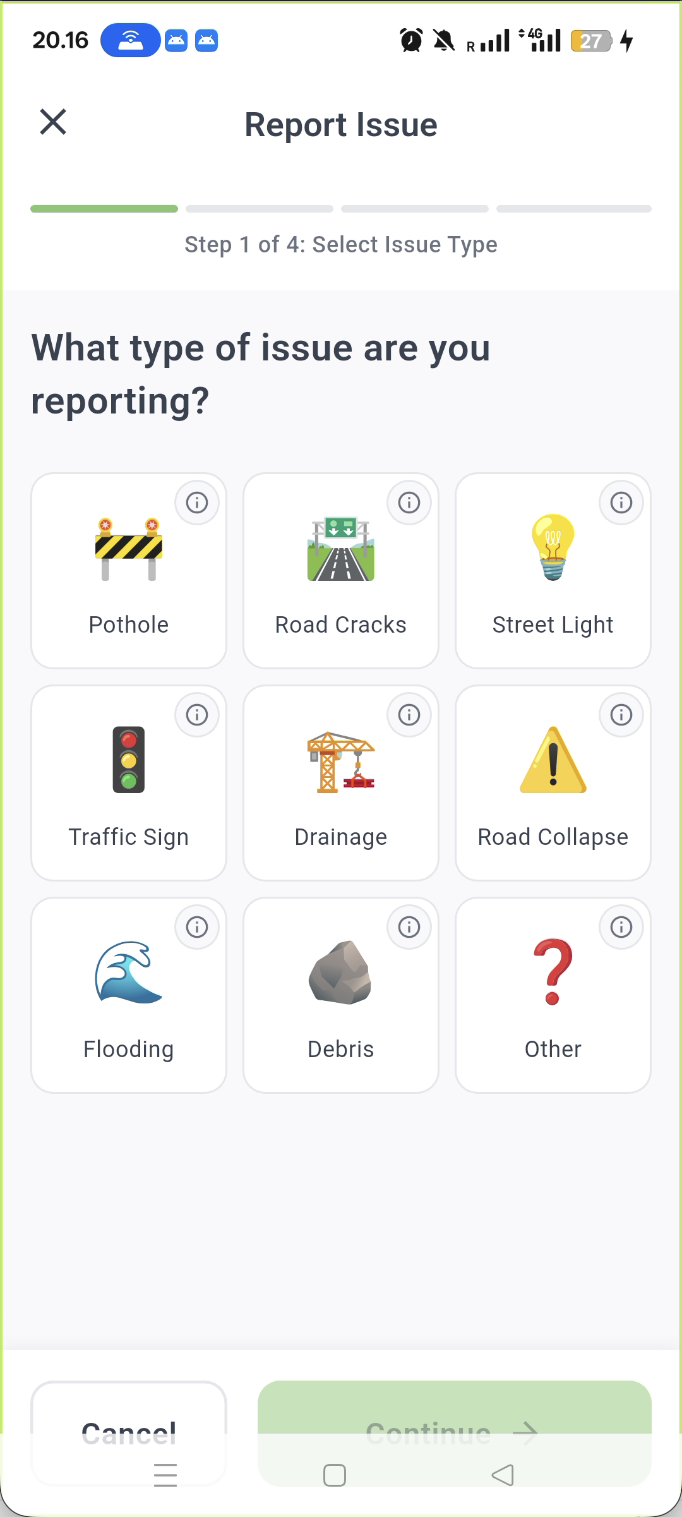View info for Road Cracks

click(409, 502)
